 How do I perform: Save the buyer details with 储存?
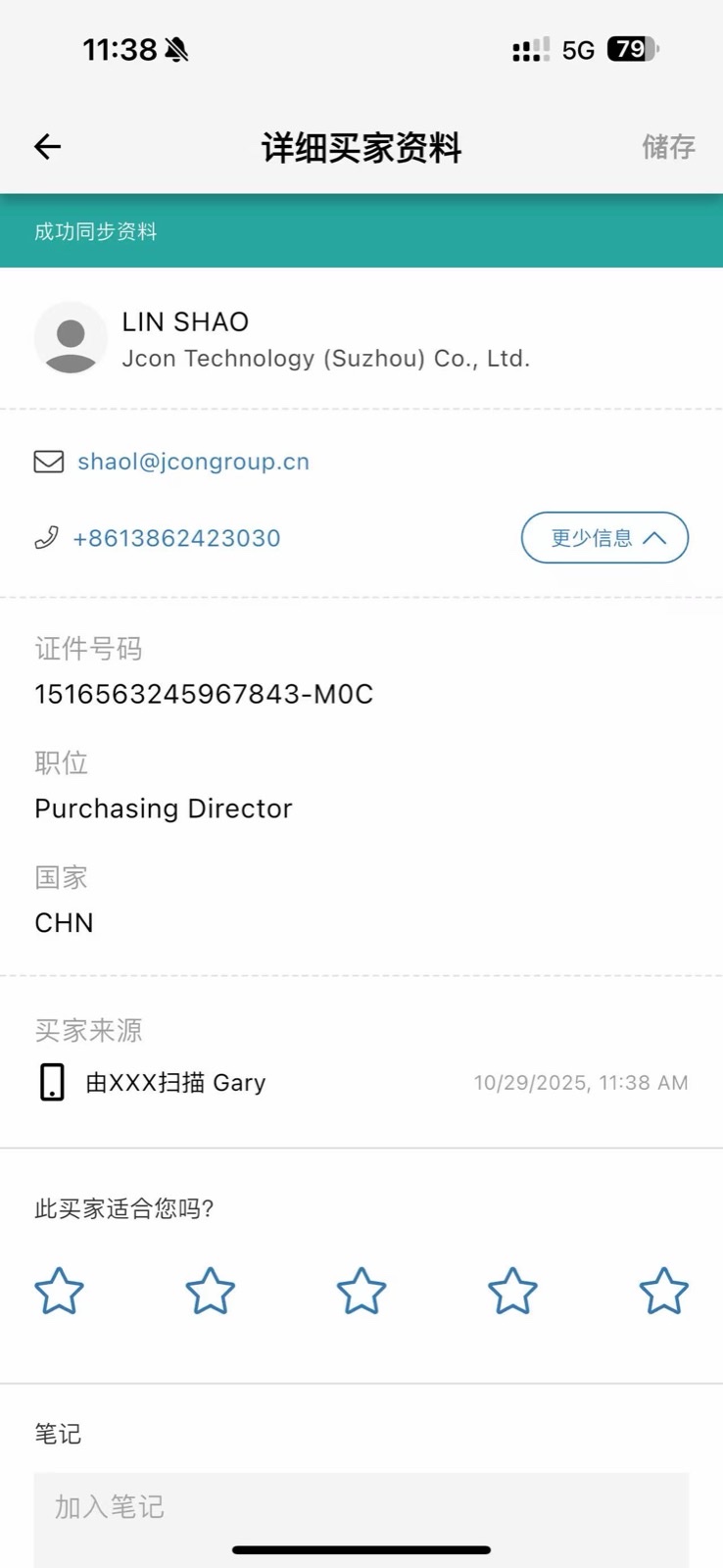(668, 147)
